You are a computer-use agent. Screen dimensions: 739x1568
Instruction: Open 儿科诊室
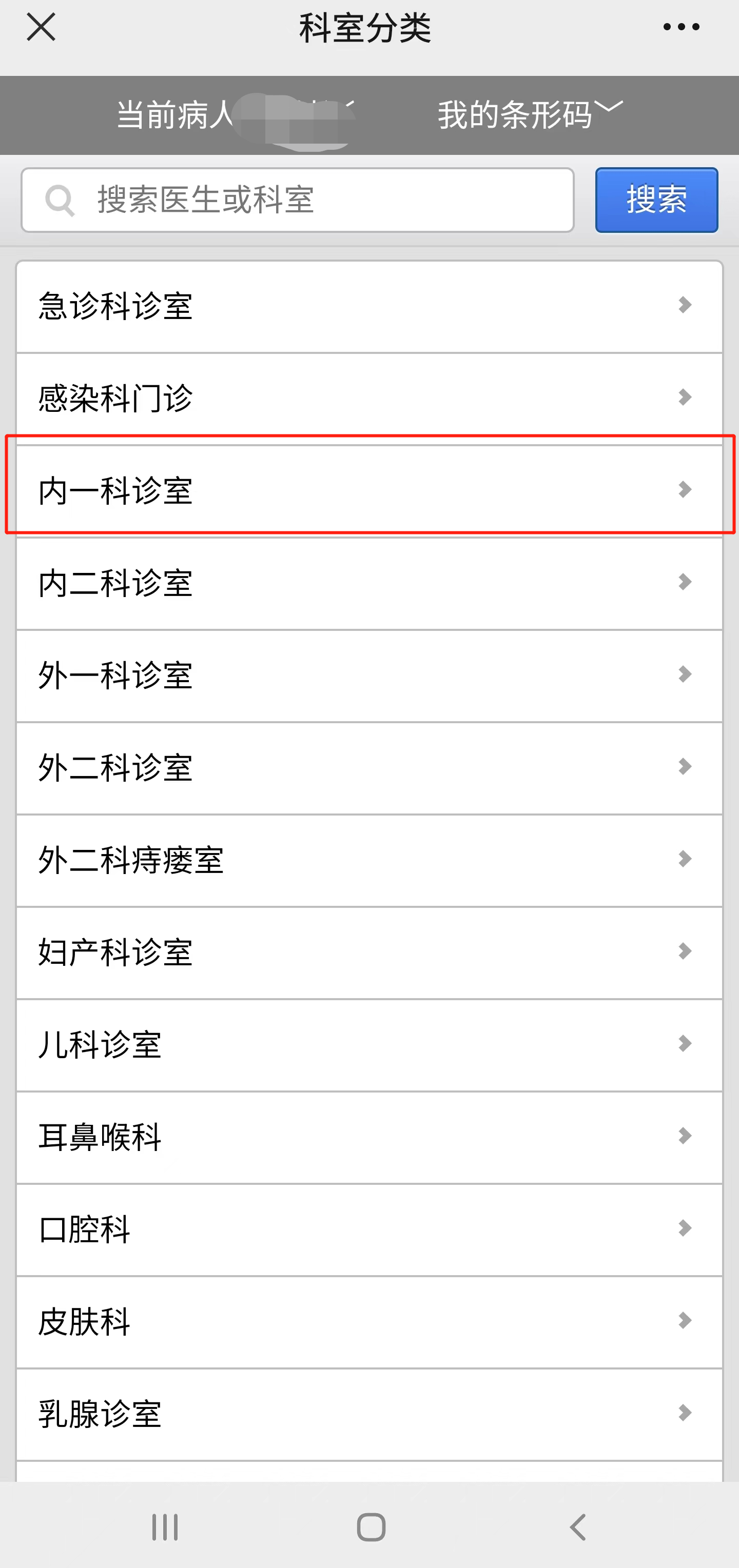(x=369, y=1044)
